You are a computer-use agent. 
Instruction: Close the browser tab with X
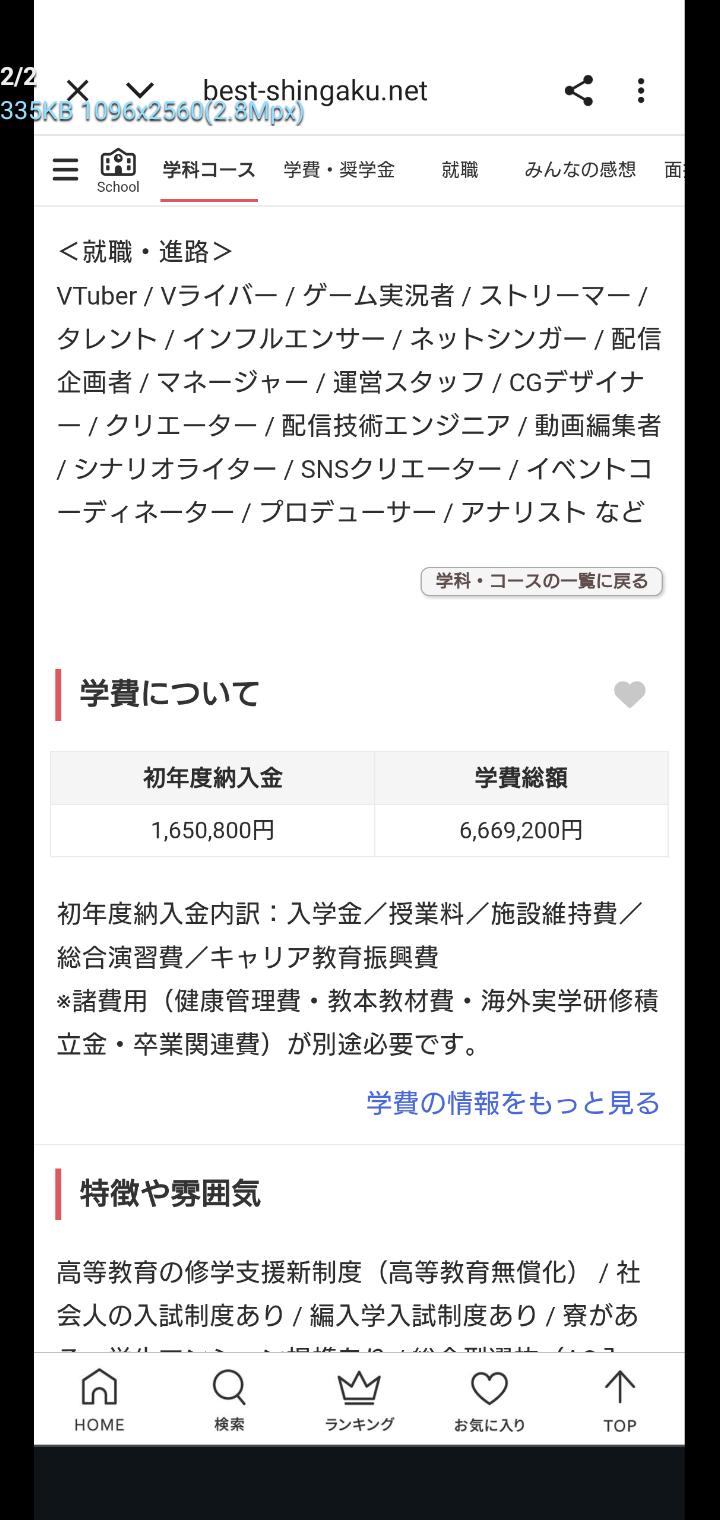[78, 91]
